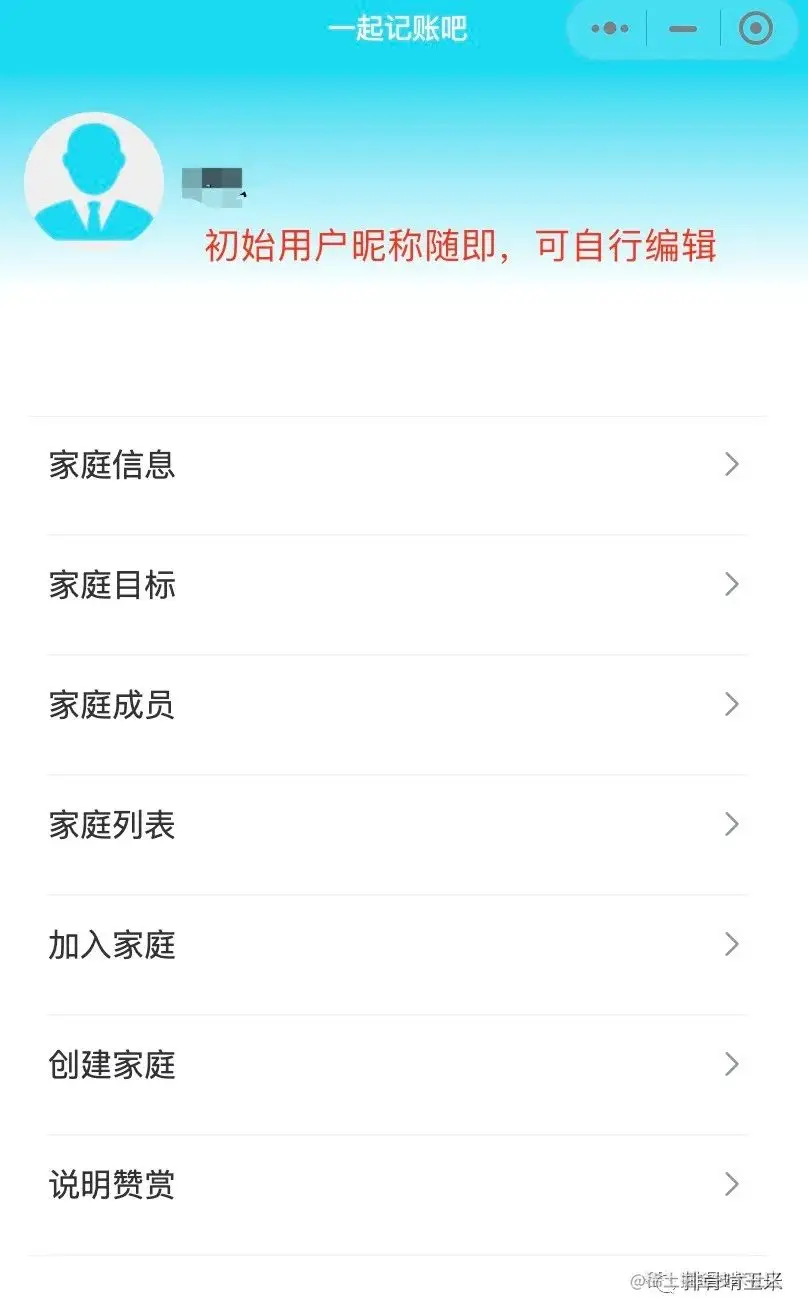Screen dimensions: 808x1316
Task: Go to 创建家庭
Action: click(x=397, y=1065)
